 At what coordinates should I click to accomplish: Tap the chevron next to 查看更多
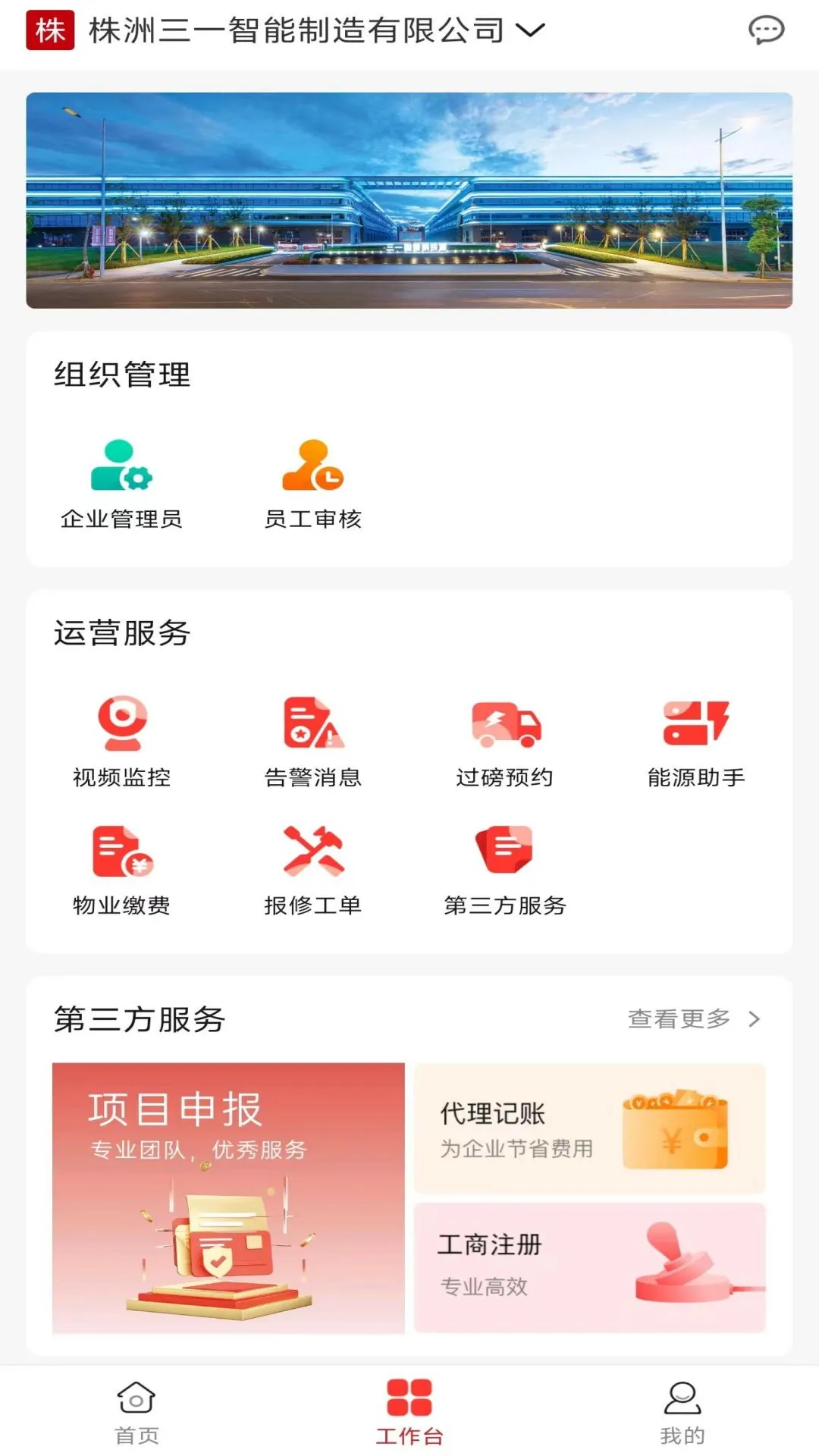coord(754,1020)
